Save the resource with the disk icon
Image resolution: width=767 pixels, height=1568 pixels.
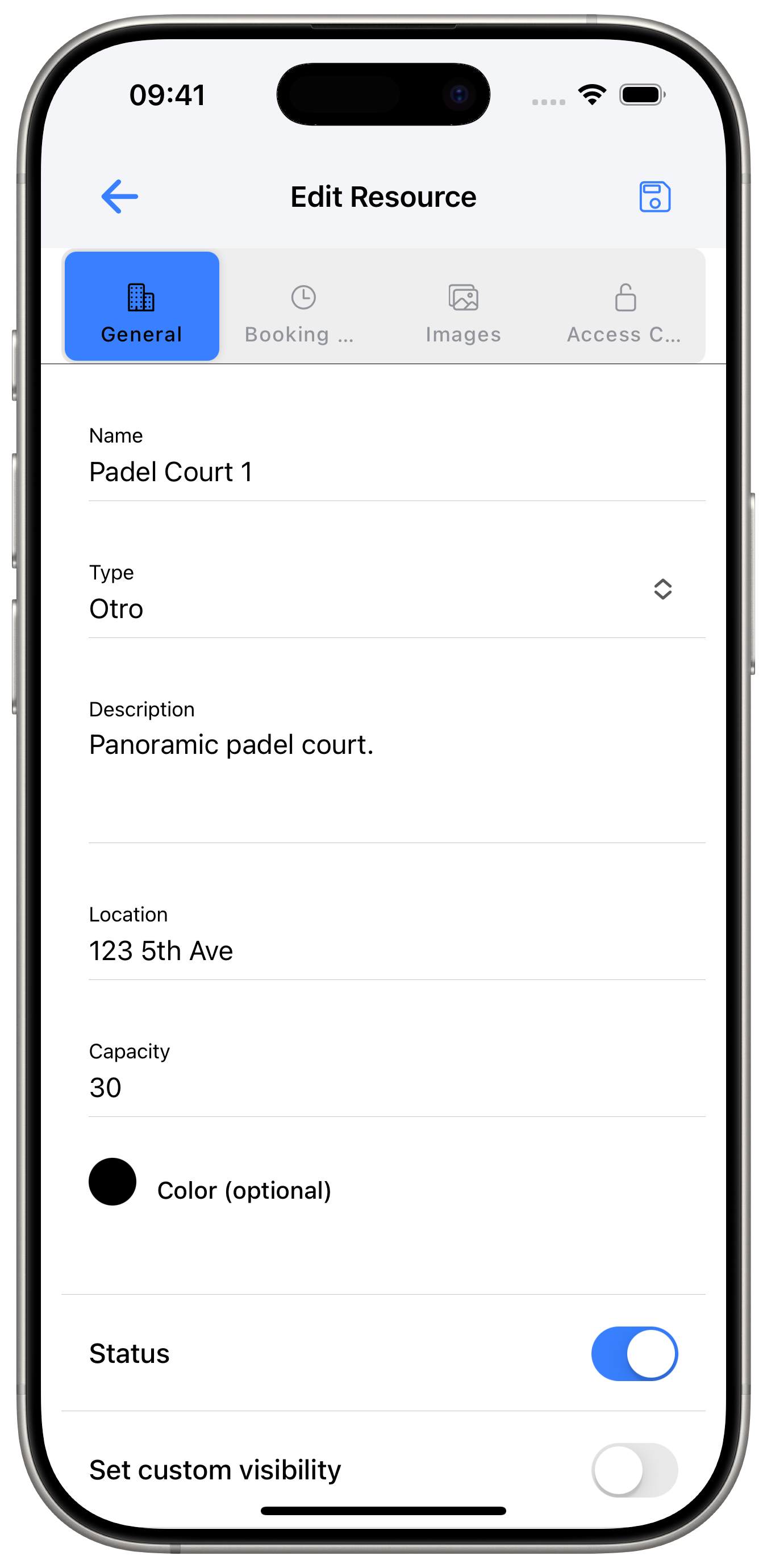point(655,197)
